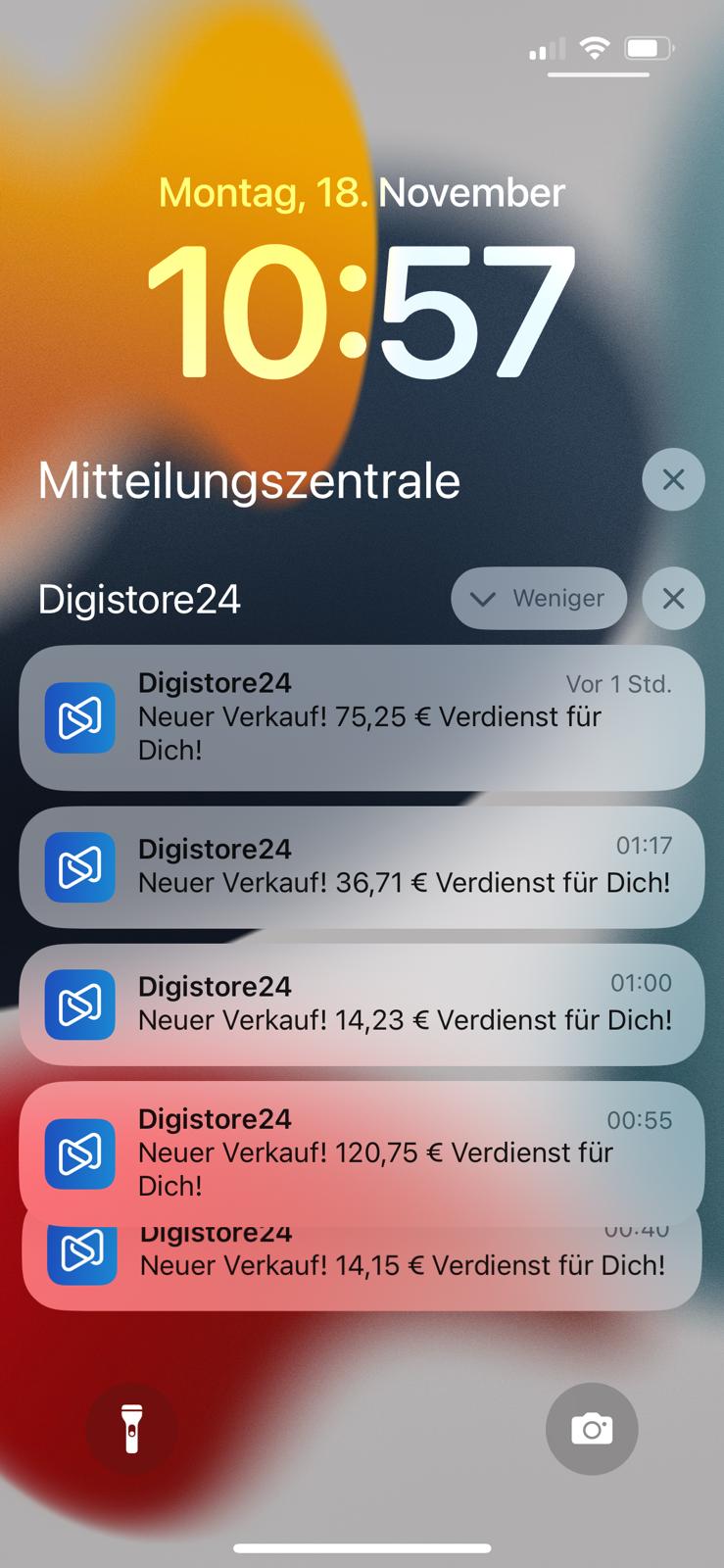Open the 14,15 € sale notification
The image size is (724, 1568).
362,1267
